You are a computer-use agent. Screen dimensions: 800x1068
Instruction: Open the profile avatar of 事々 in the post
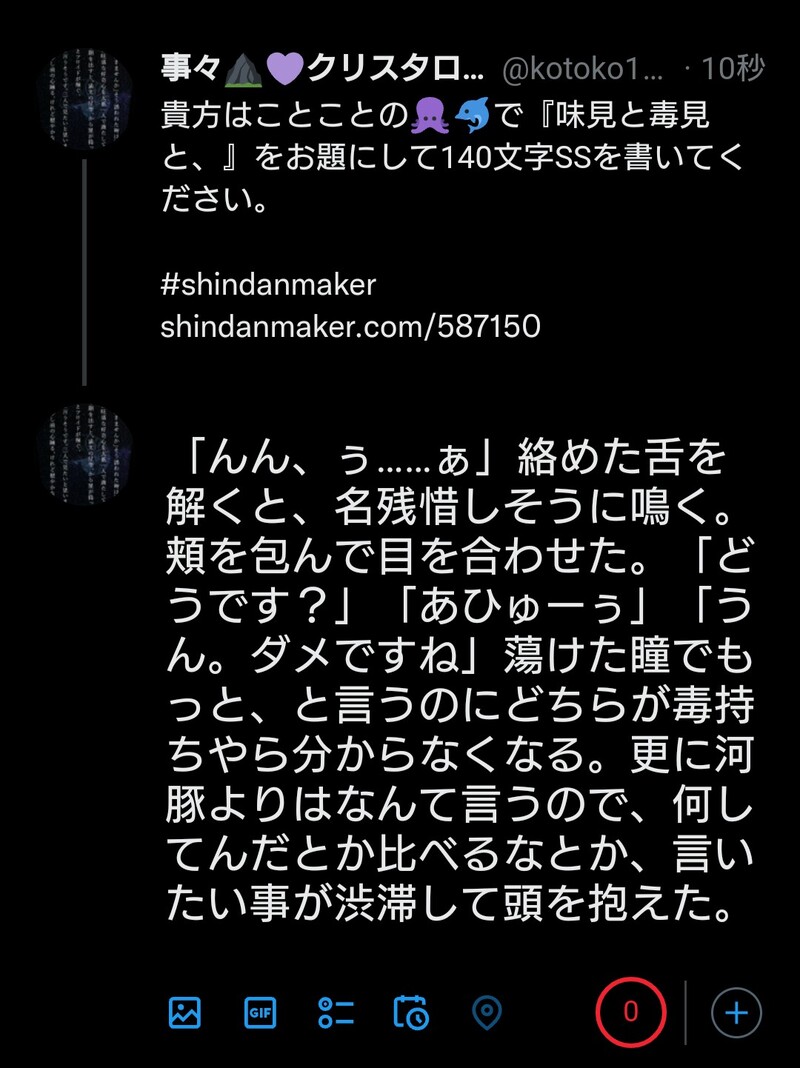(84, 97)
